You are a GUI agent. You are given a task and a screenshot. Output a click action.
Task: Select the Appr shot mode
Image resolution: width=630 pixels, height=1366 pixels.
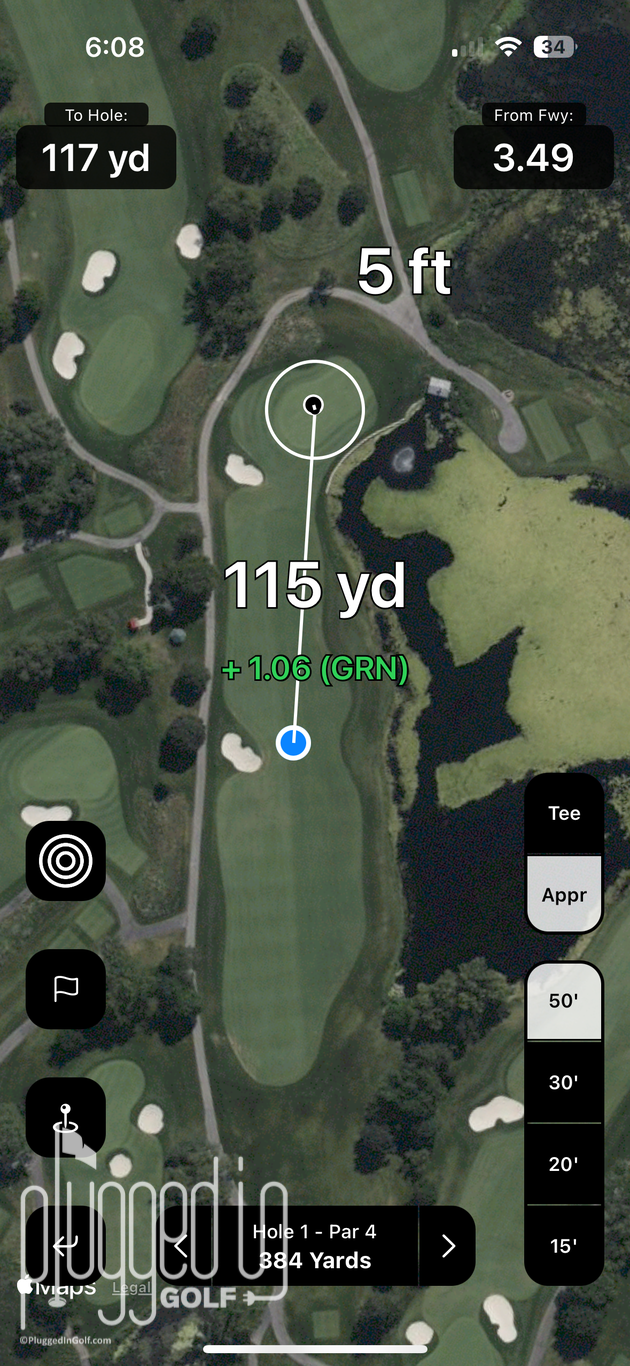click(564, 894)
